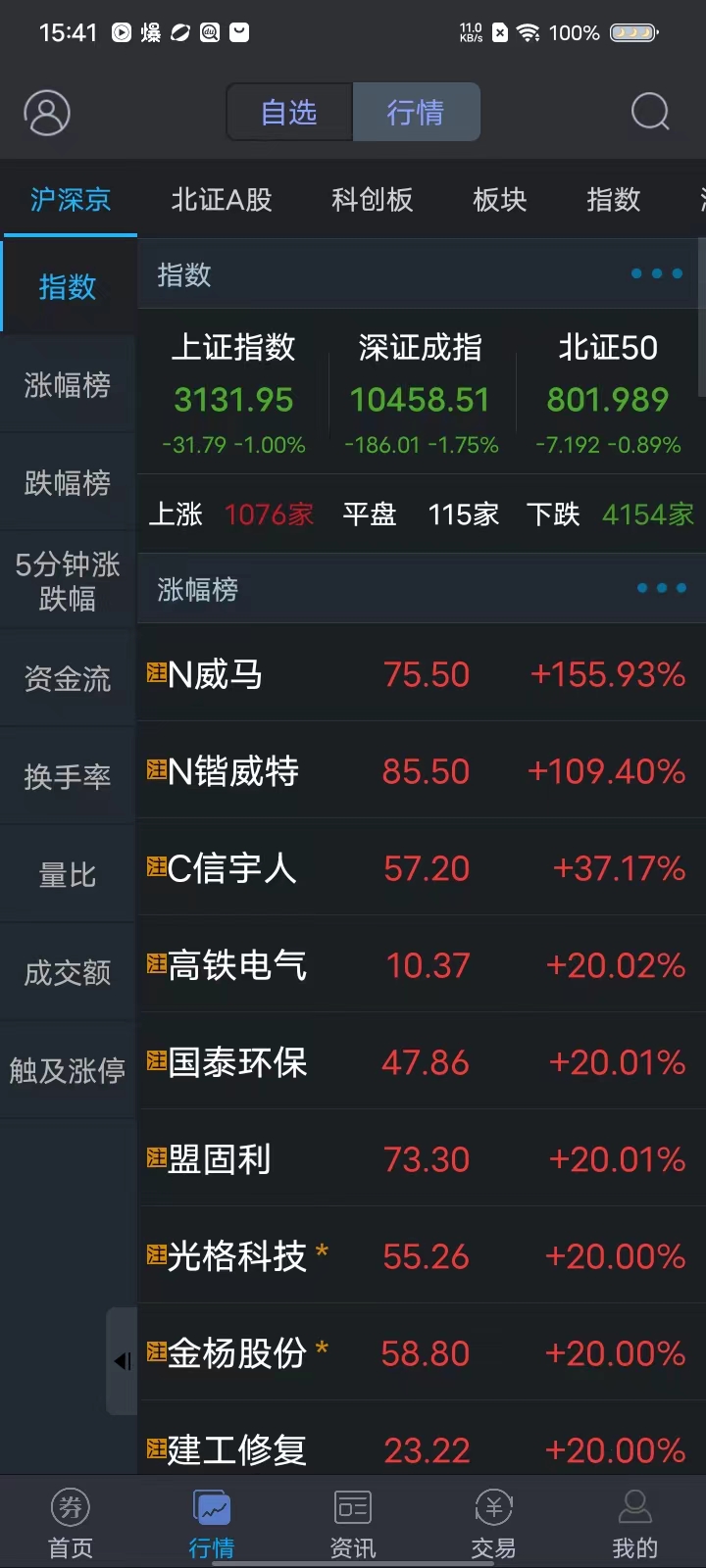The image size is (706, 1568).
Task: Open 资金流 in the side menu
Action: [x=67, y=679]
